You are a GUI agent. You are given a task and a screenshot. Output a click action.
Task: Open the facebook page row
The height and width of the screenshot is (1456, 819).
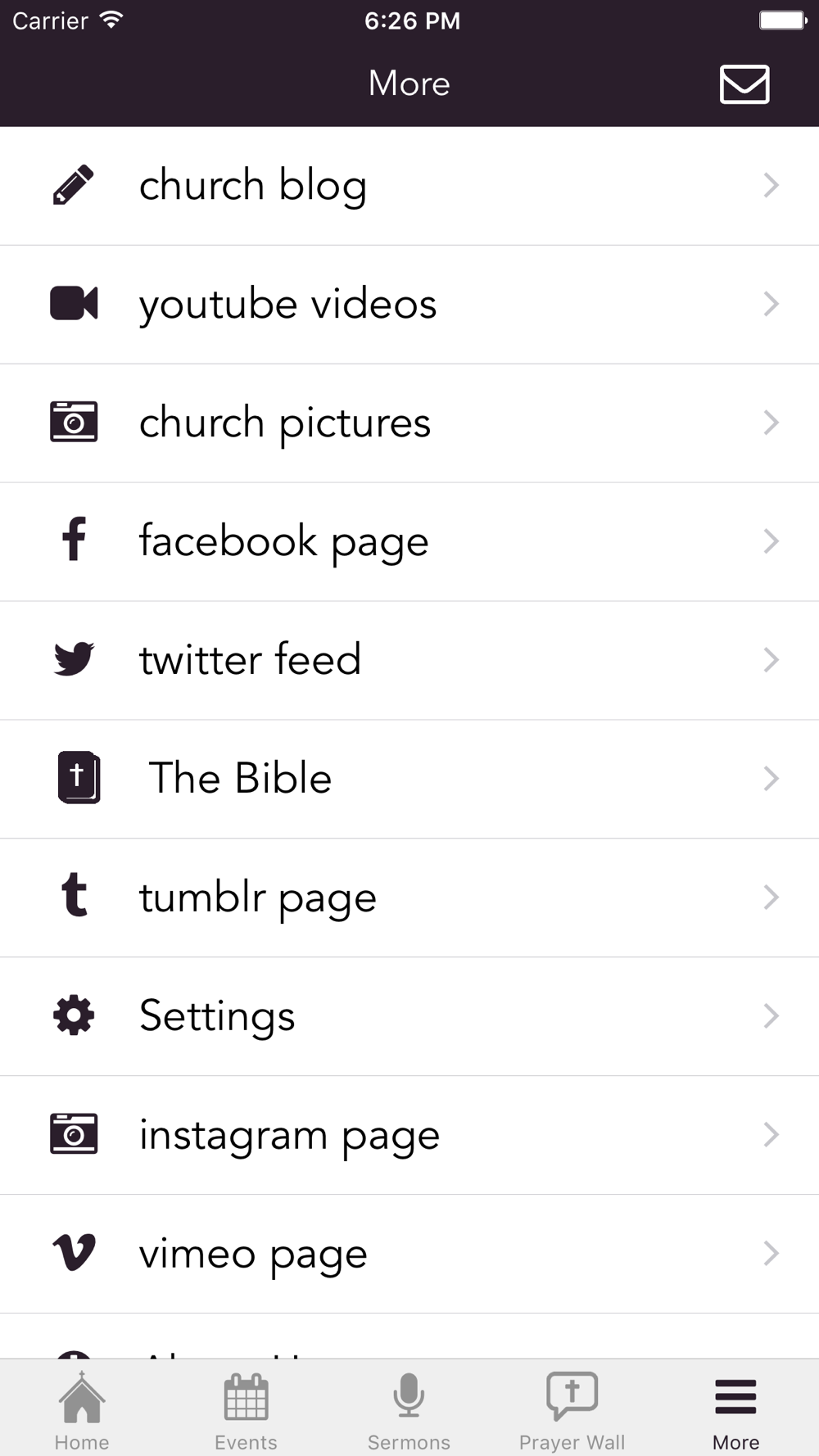[409, 542]
